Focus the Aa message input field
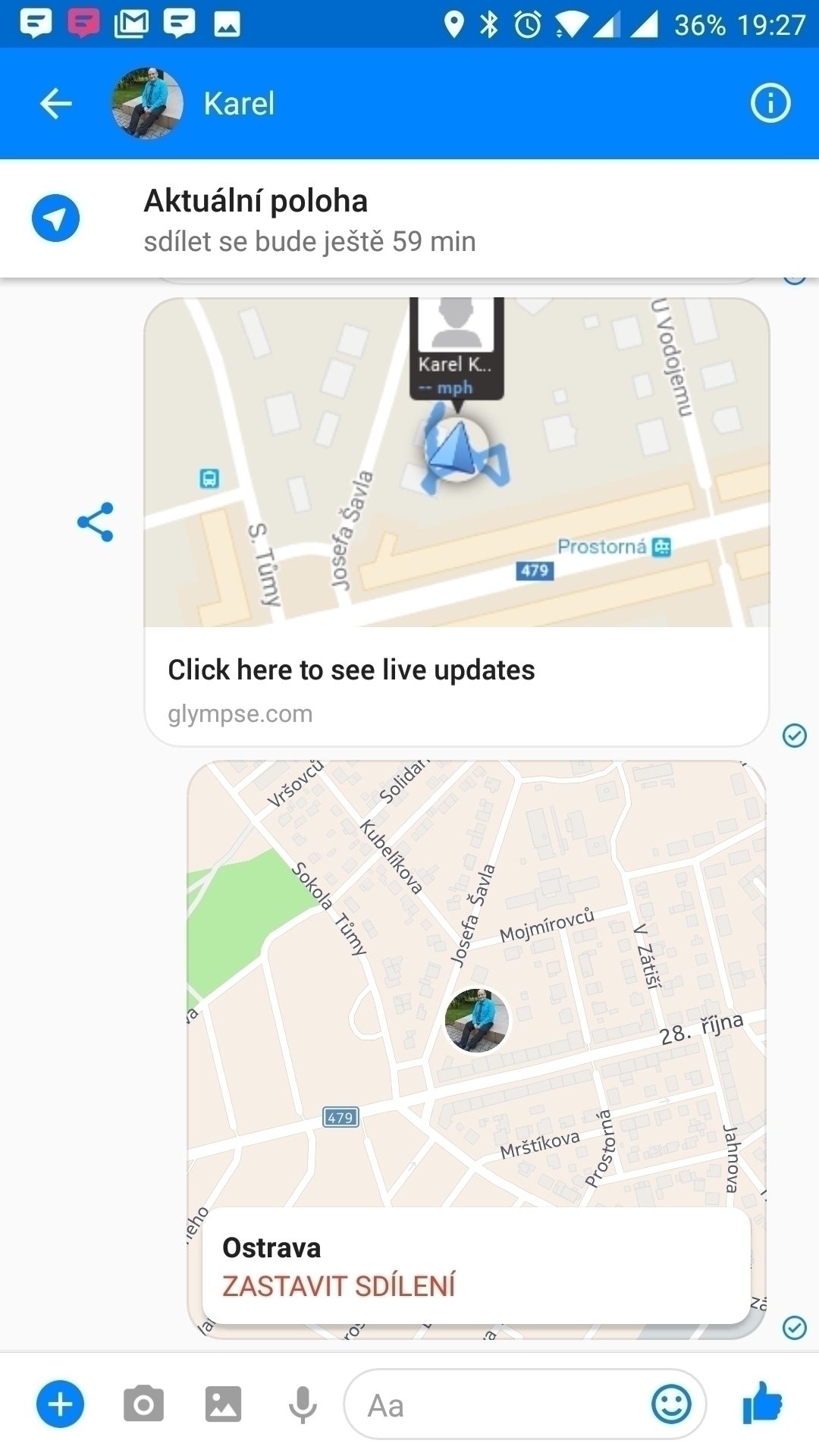This screenshot has width=819, height=1456. tap(497, 1405)
